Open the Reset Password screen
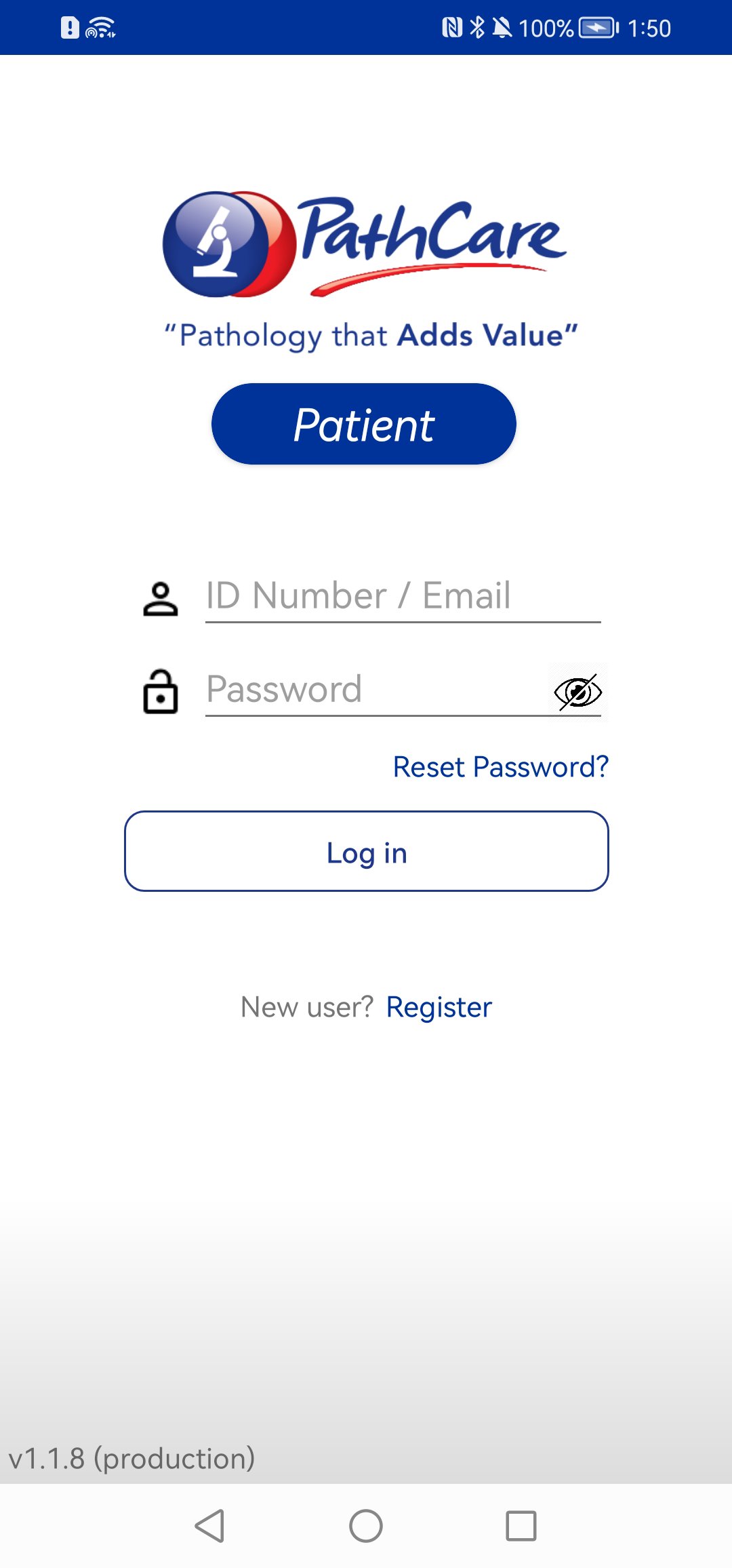 point(500,768)
